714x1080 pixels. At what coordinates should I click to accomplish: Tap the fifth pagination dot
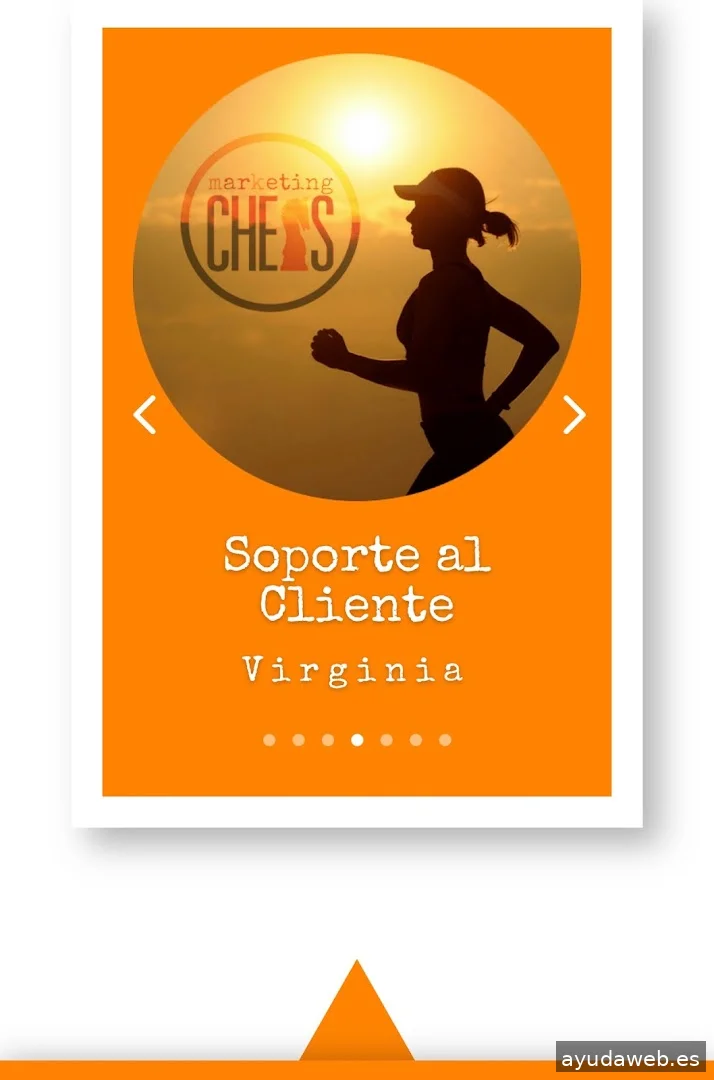[x=386, y=740]
